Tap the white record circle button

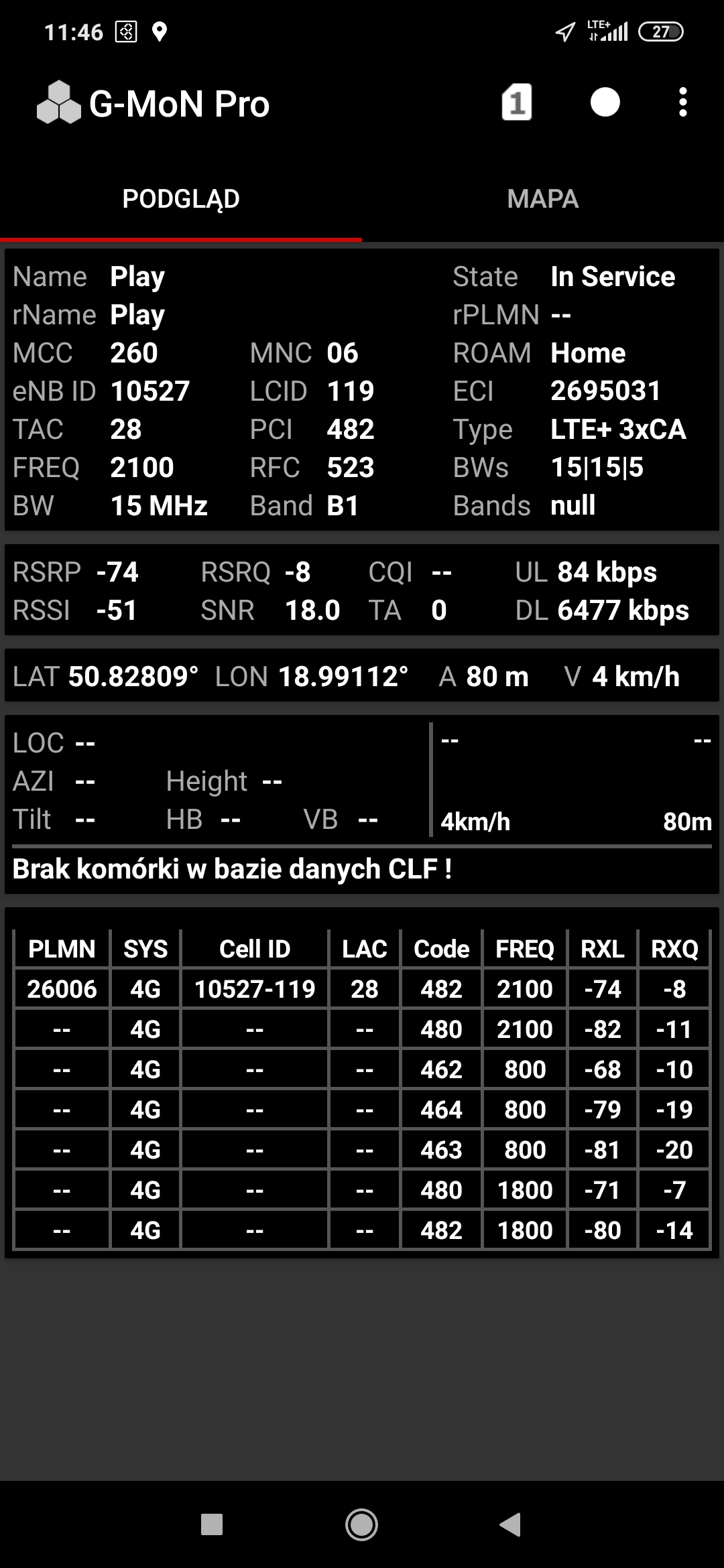point(605,103)
